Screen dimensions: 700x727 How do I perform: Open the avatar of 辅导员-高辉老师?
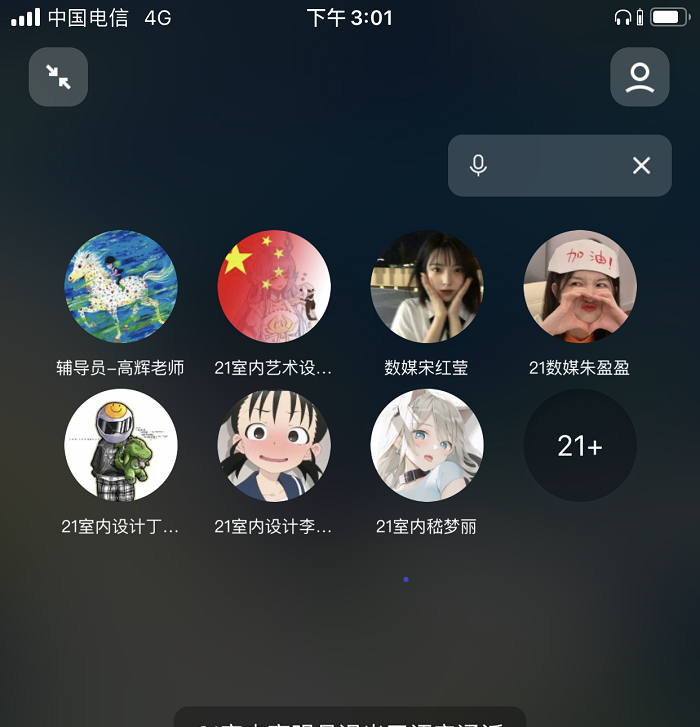121,287
